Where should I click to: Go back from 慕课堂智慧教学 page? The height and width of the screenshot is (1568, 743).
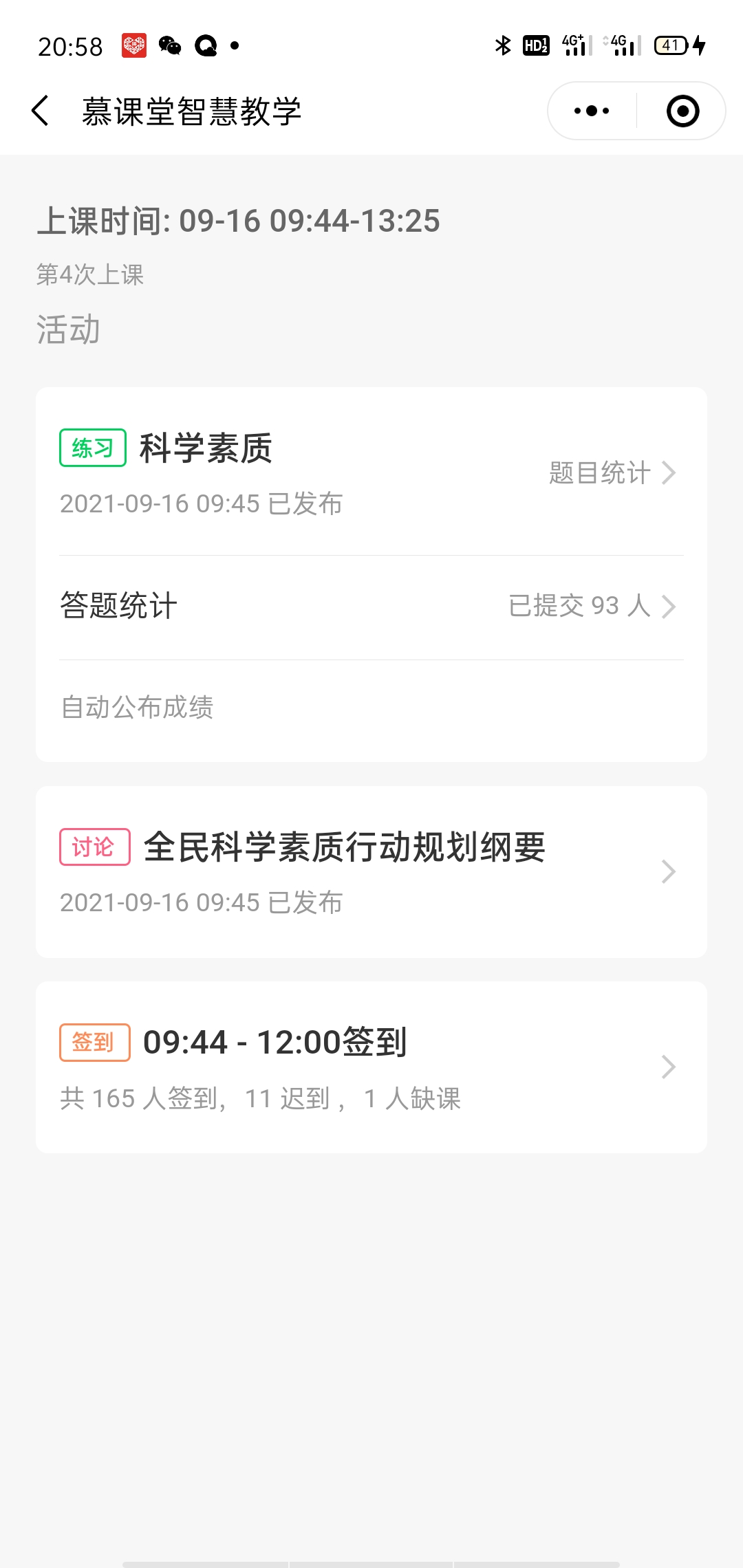[x=41, y=111]
